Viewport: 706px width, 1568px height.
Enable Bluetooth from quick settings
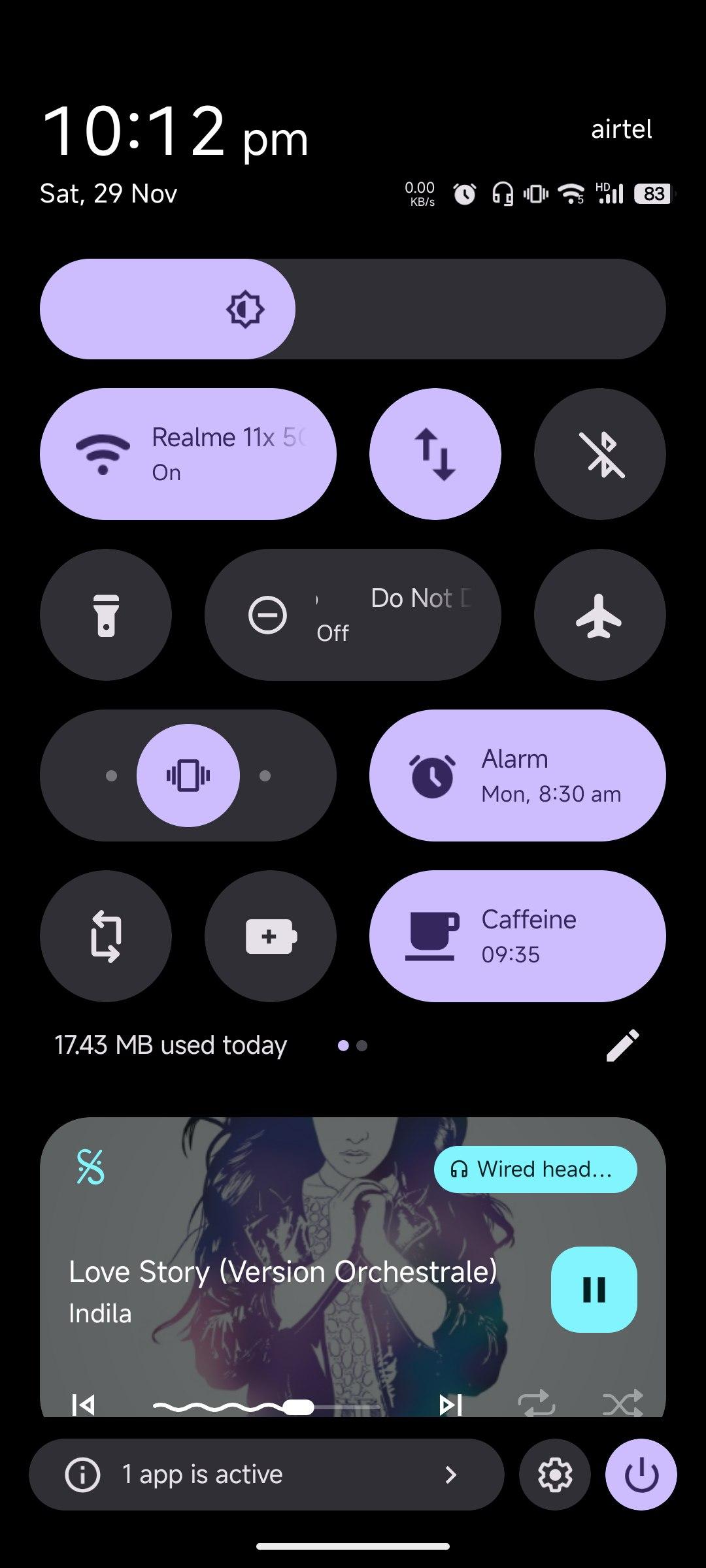[x=600, y=454]
